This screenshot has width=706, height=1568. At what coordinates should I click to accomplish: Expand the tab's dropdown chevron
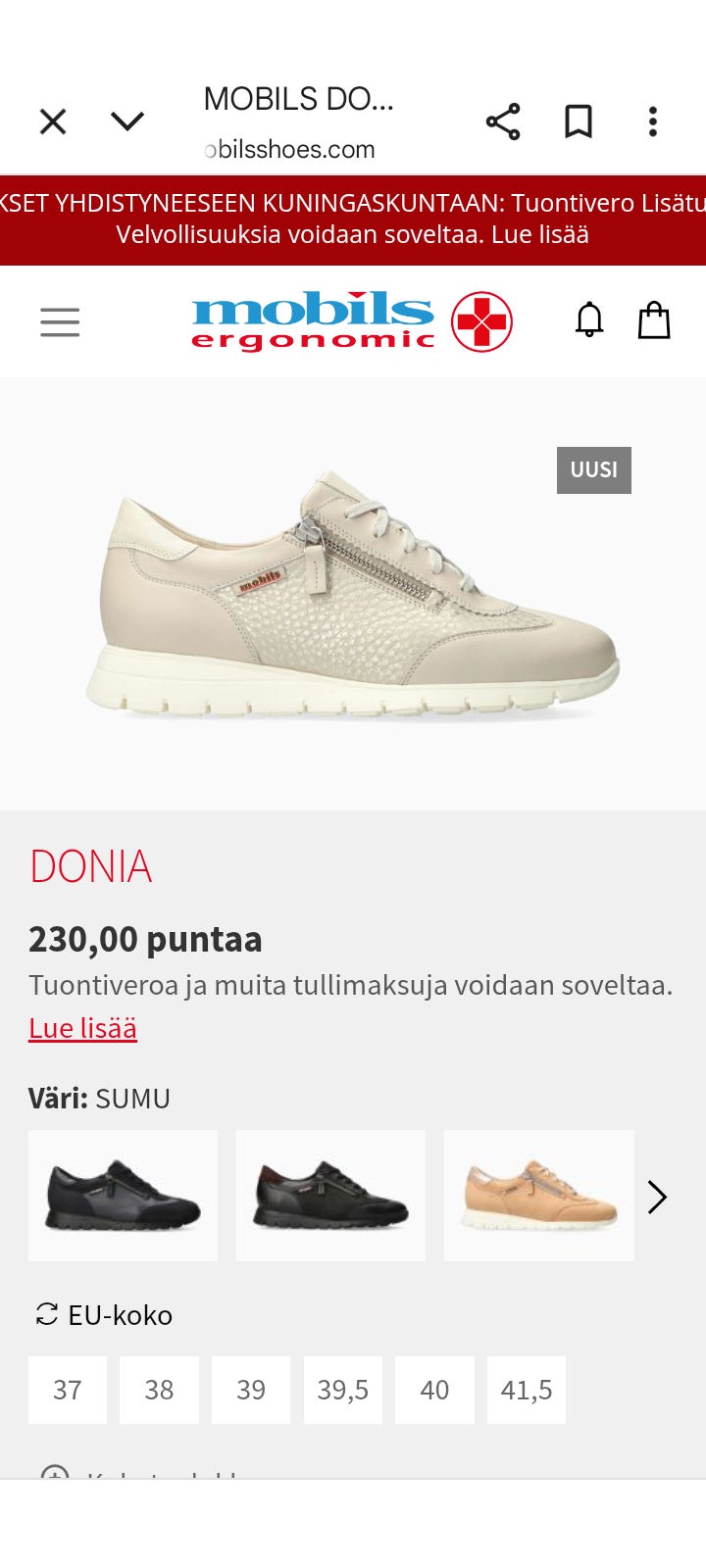127,122
